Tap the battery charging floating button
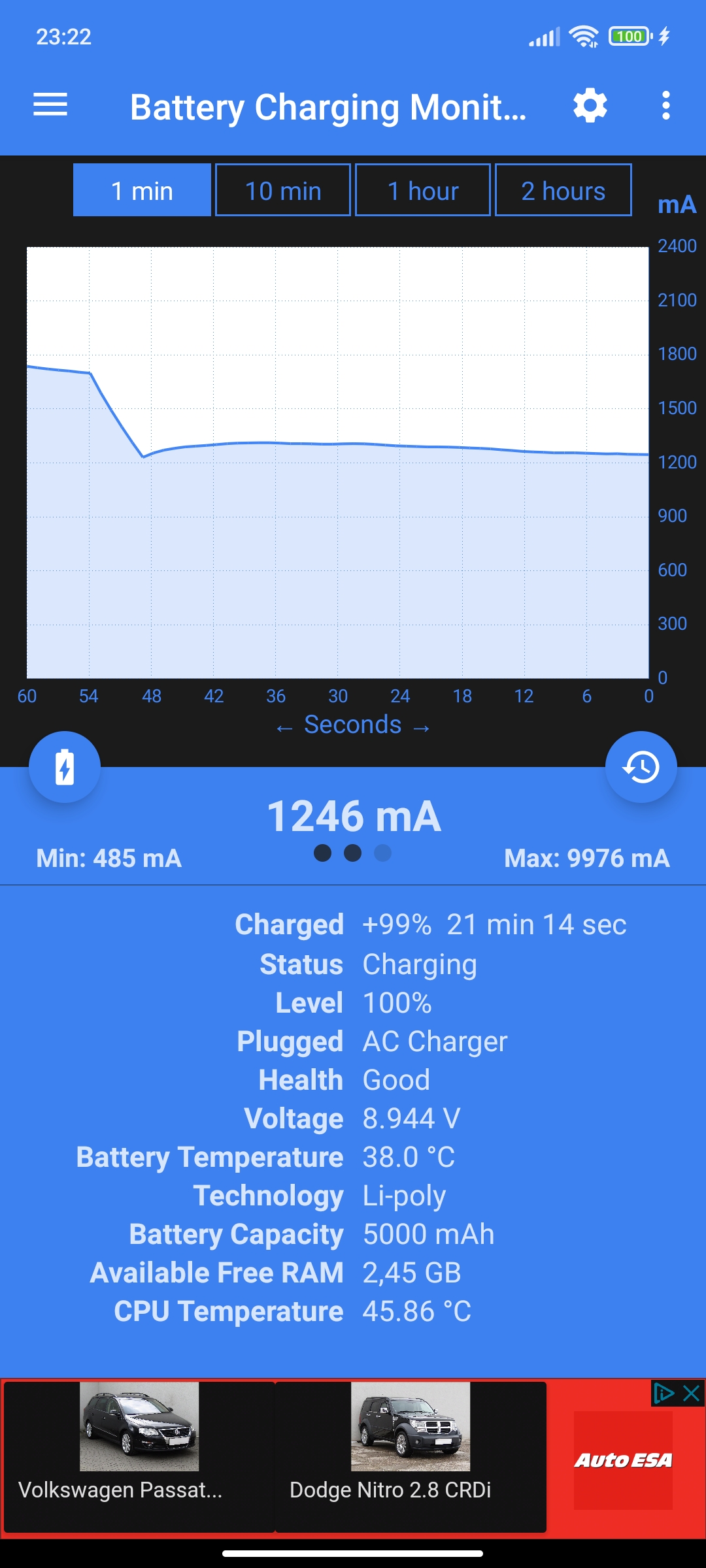The width and height of the screenshot is (706, 1568). pos(65,767)
